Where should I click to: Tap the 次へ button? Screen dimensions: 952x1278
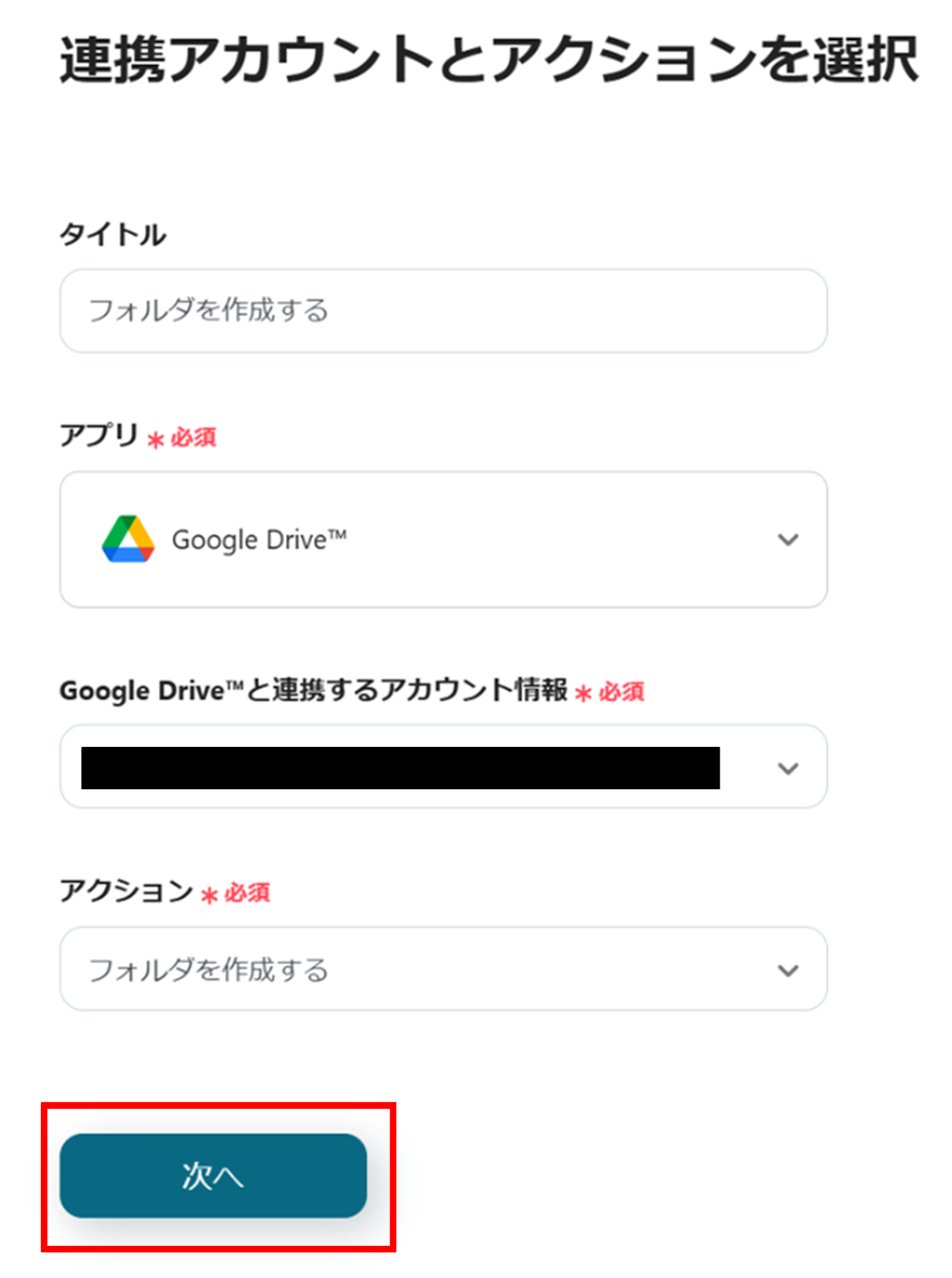(213, 1176)
